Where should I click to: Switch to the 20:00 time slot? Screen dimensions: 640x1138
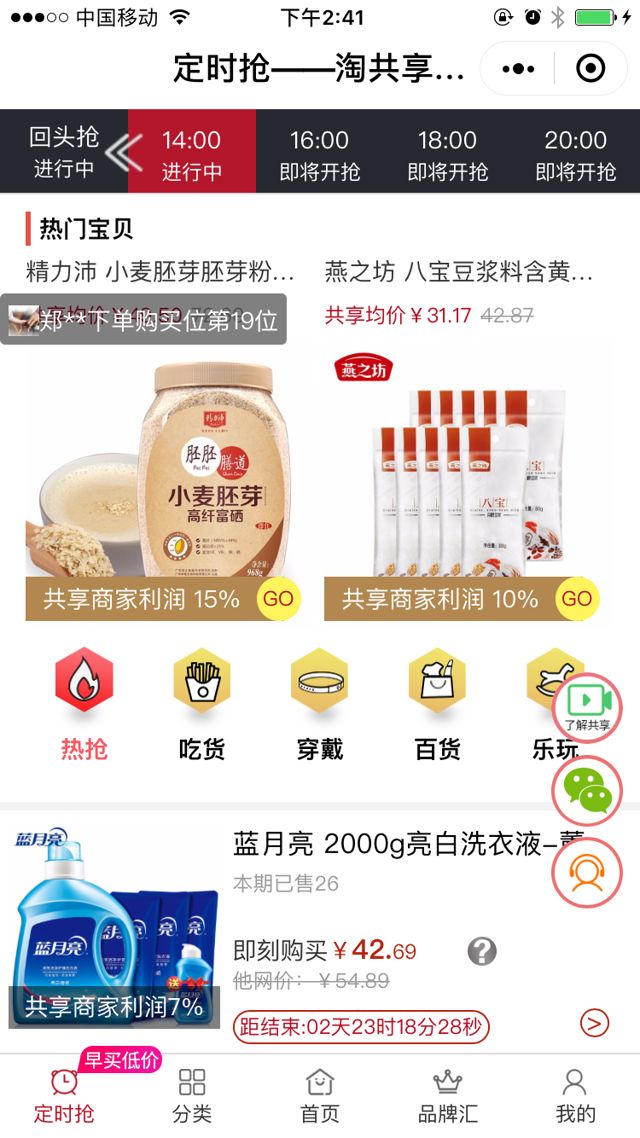coord(575,153)
